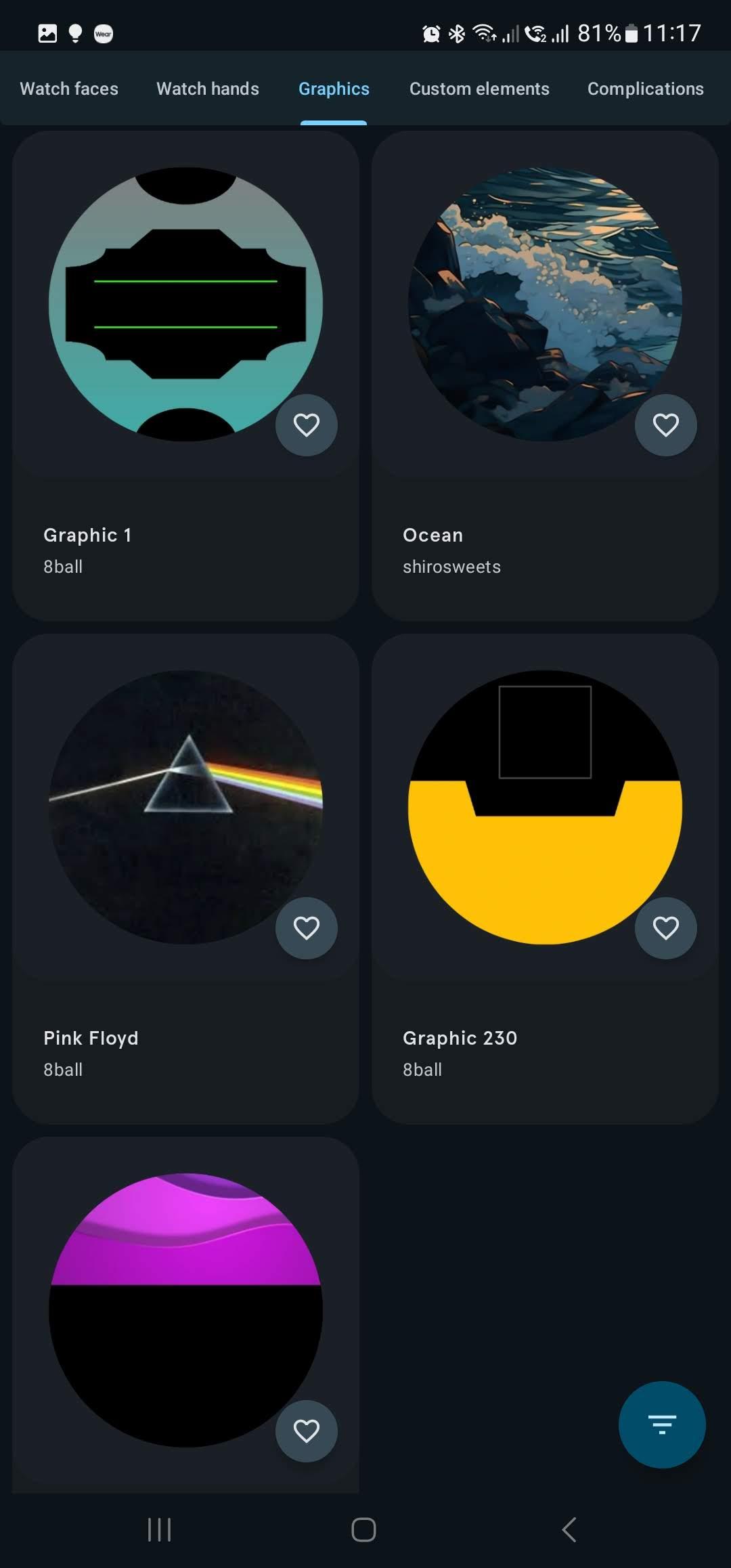This screenshot has width=731, height=1568.
Task: Open the Custom elements tab
Action: [479, 89]
